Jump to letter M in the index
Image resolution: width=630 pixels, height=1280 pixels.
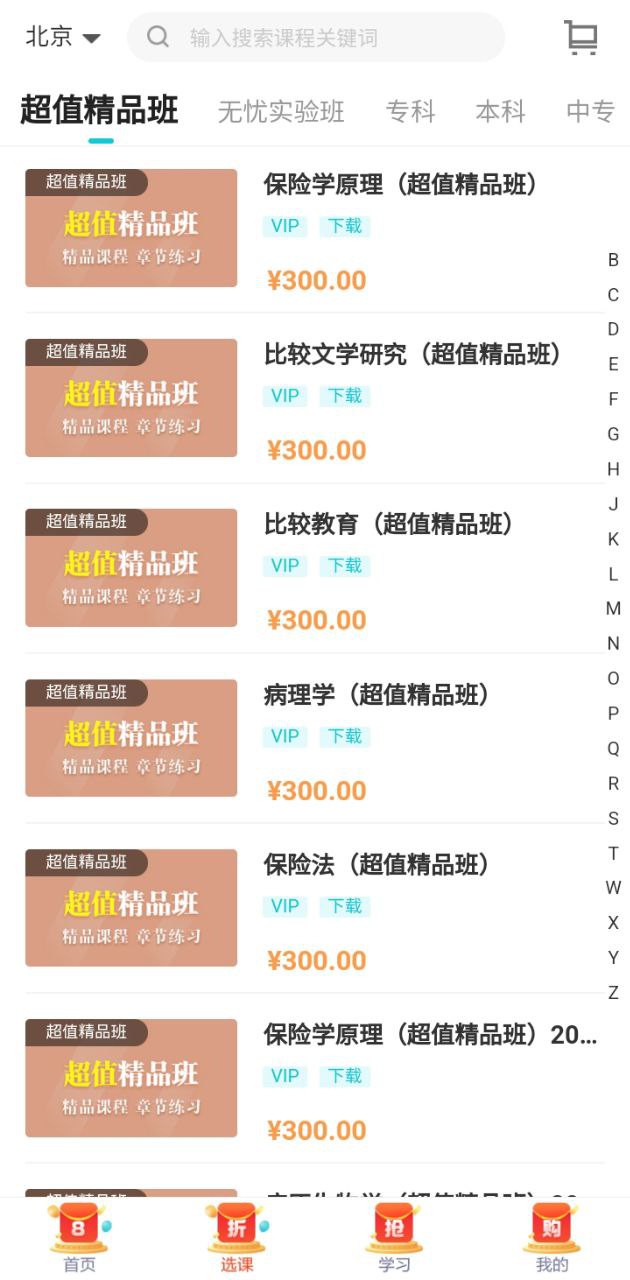click(613, 608)
